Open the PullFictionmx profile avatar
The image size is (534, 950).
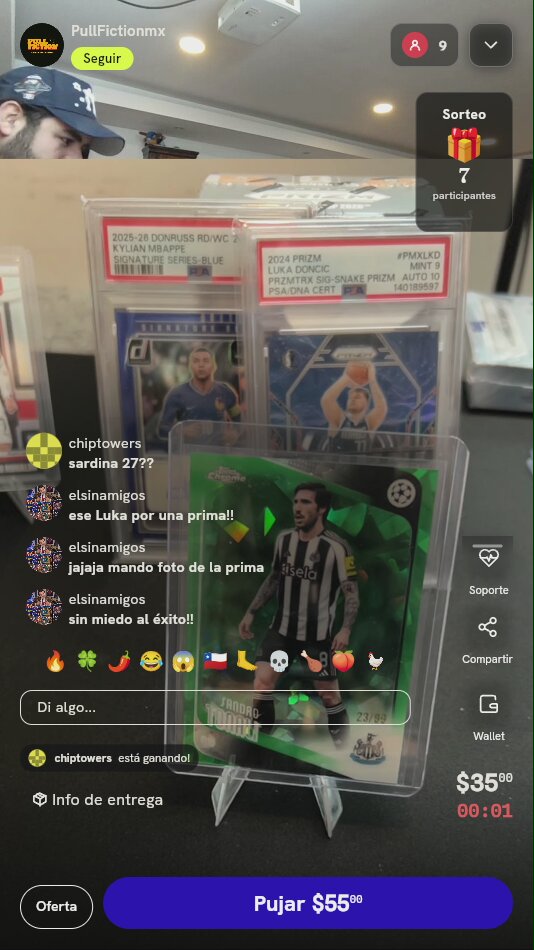[42, 45]
